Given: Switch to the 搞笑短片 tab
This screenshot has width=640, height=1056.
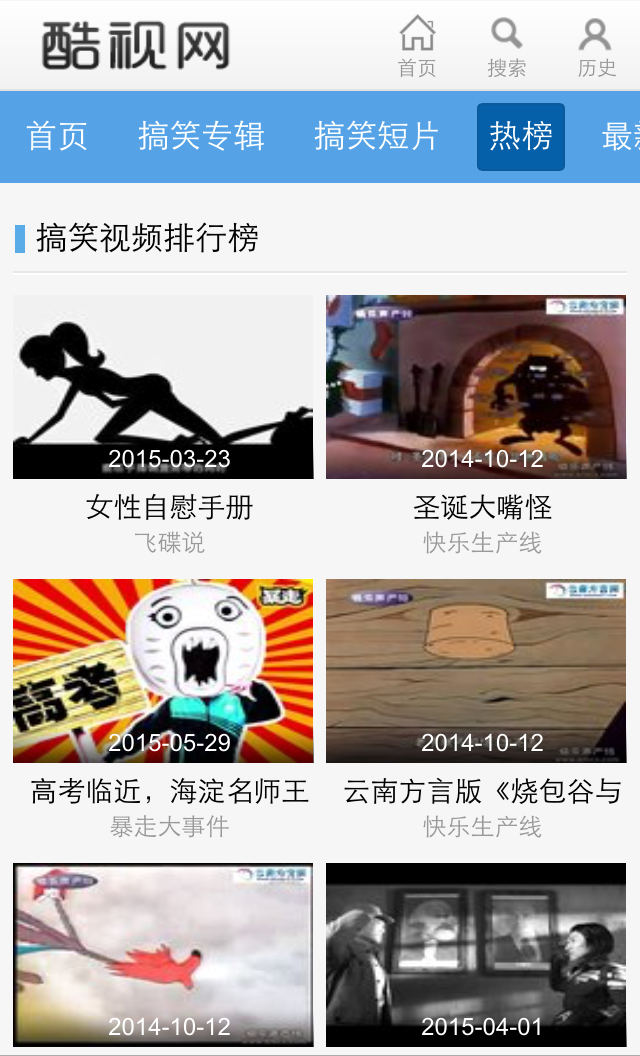Looking at the screenshot, I should [x=376, y=136].
